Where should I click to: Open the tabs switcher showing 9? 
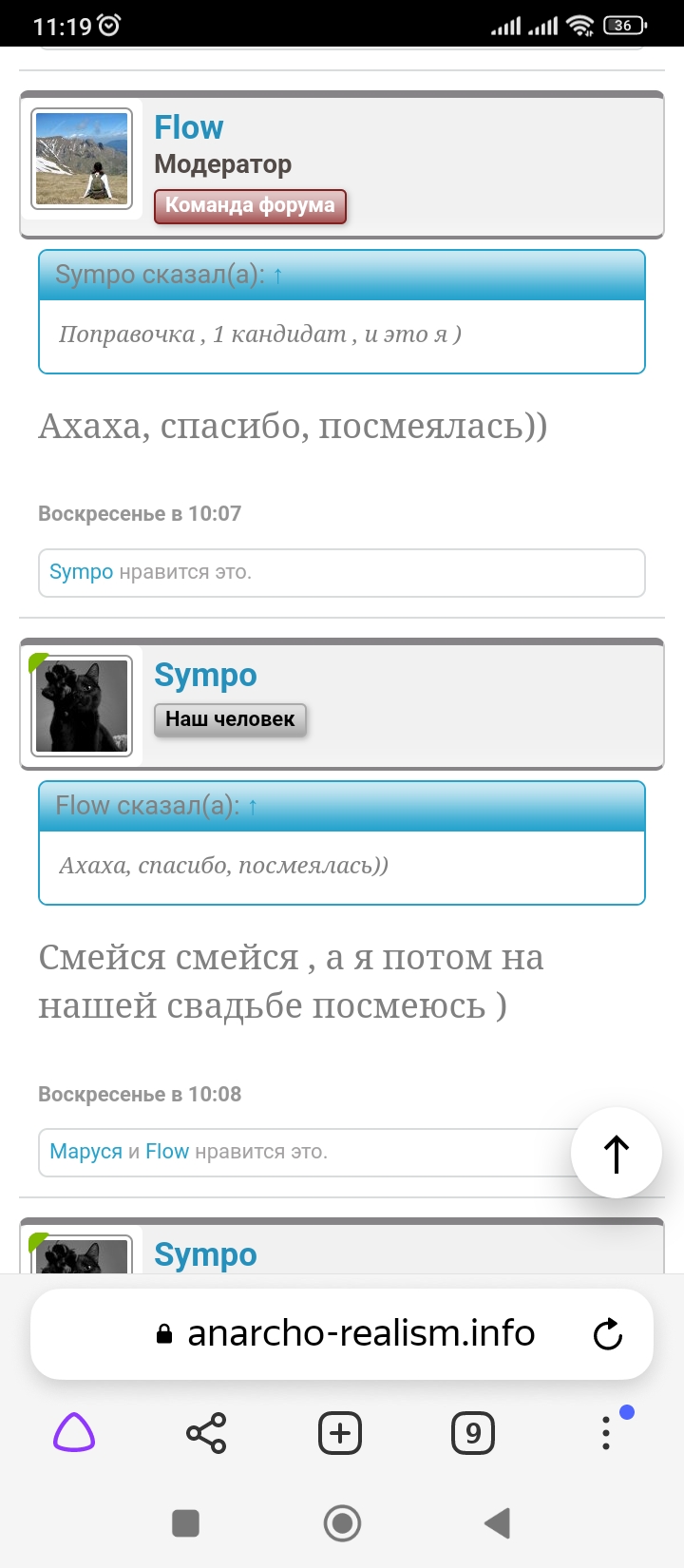[473, 1432]
